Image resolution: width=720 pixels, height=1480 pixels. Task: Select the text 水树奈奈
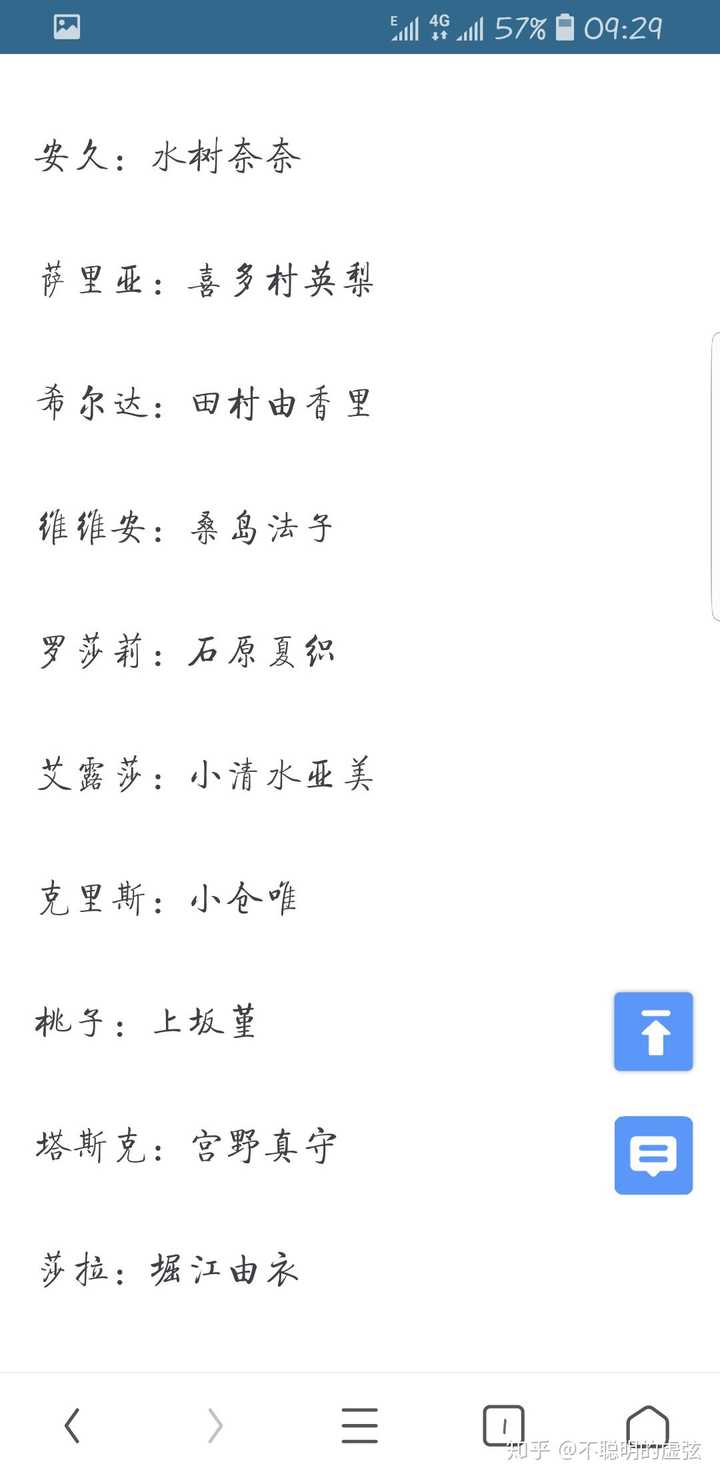point(225,155)
